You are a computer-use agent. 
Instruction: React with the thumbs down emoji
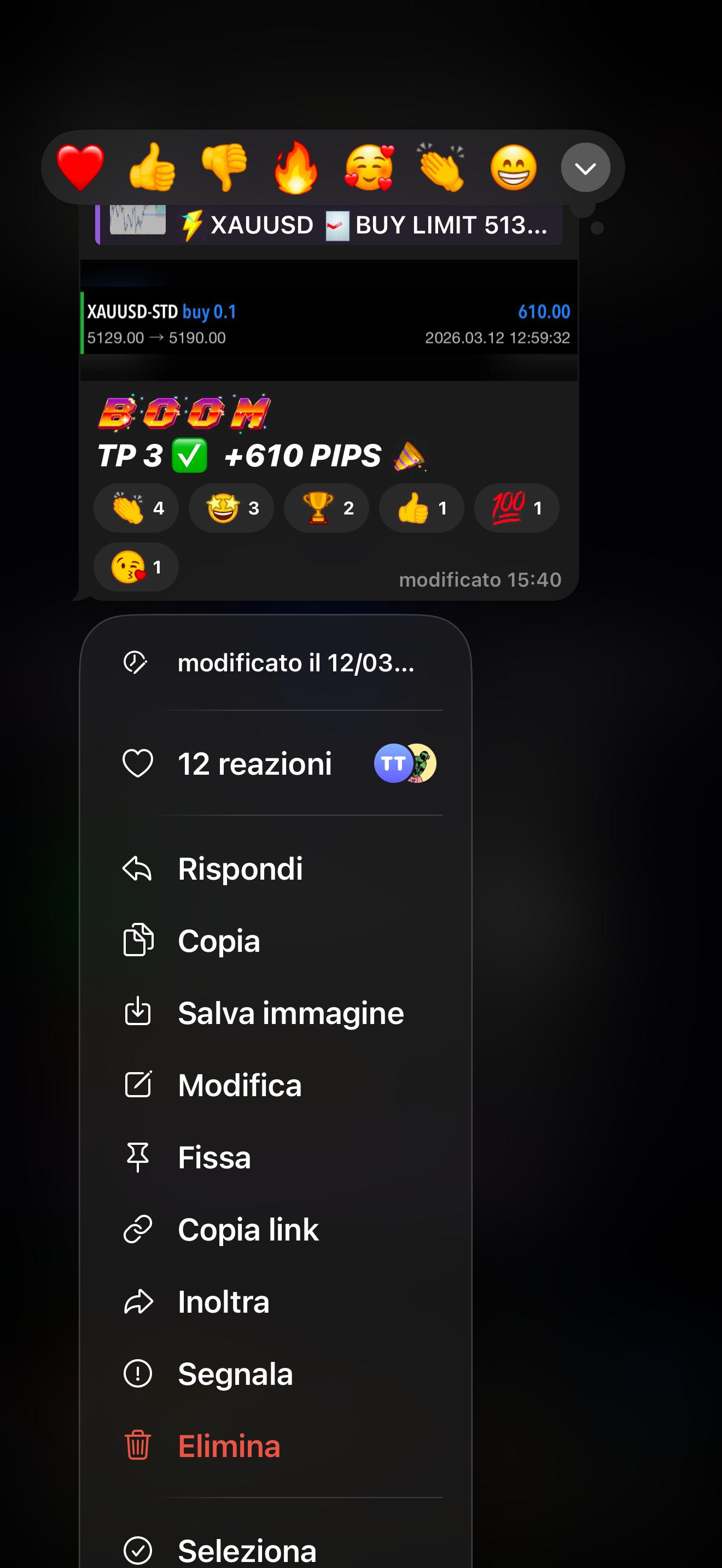(224, 168)
